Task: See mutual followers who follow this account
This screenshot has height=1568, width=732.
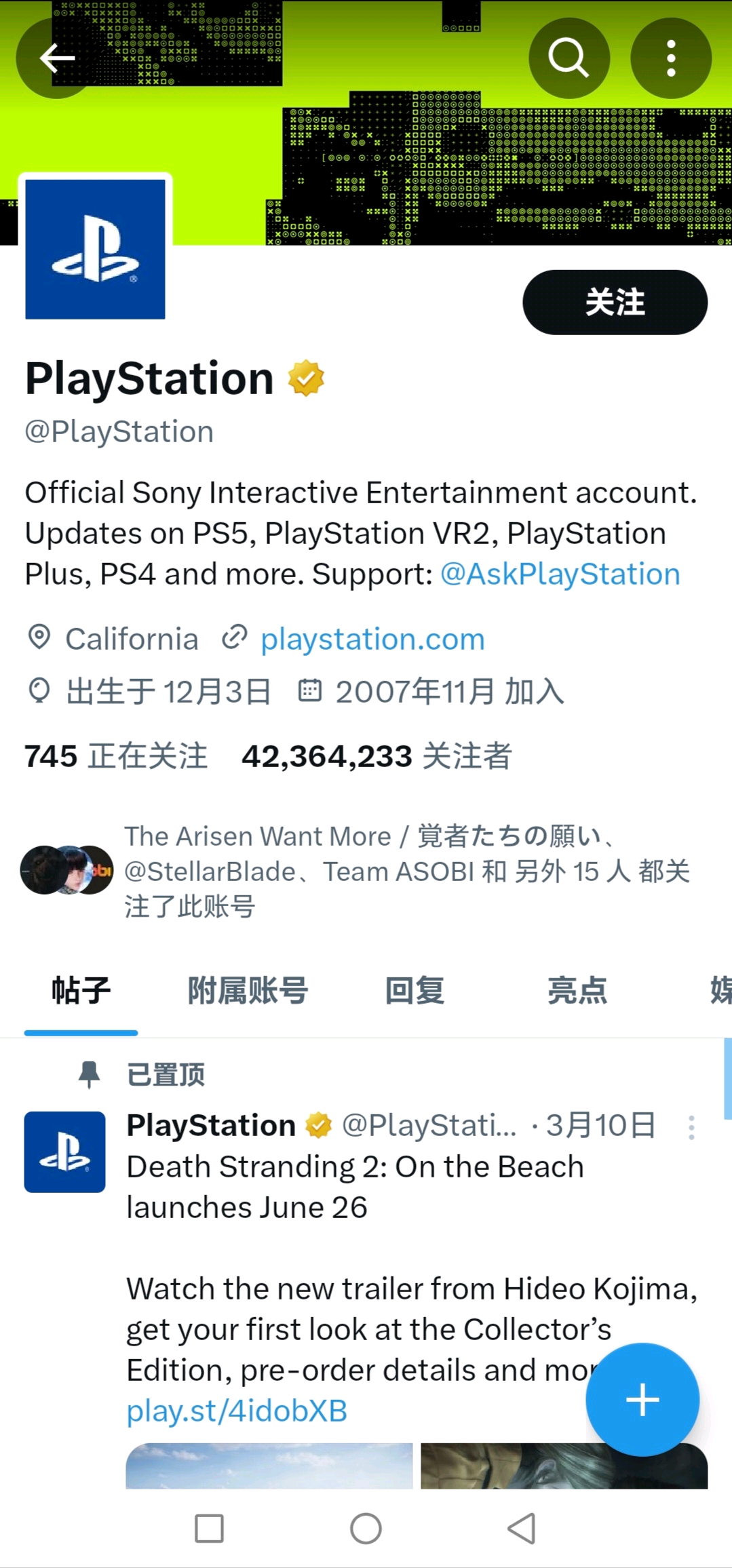Action: point(406,871)
